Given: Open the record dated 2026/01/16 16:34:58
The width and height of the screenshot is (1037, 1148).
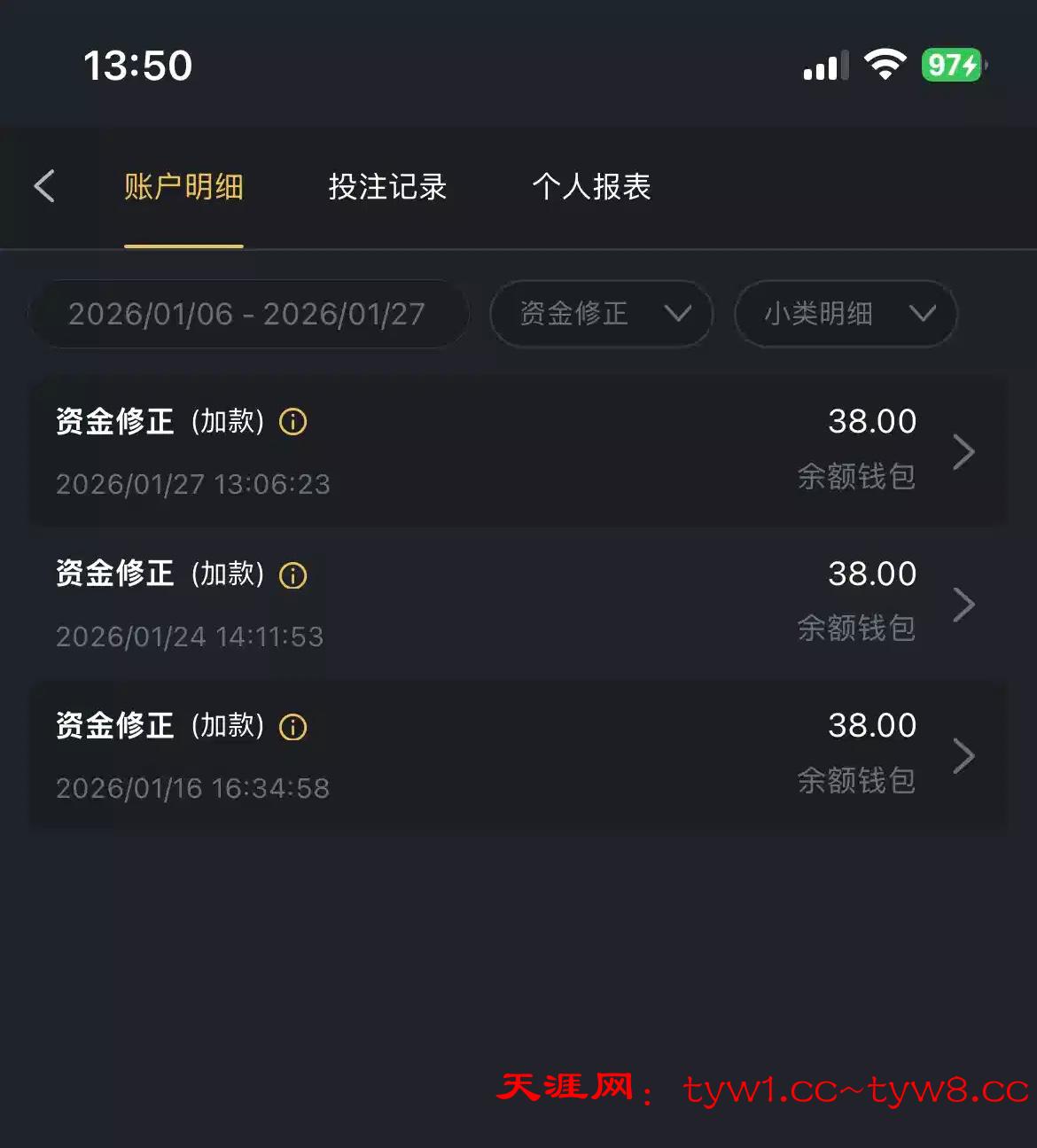Looking at the screenshot, I should click(x=518, y=756).
